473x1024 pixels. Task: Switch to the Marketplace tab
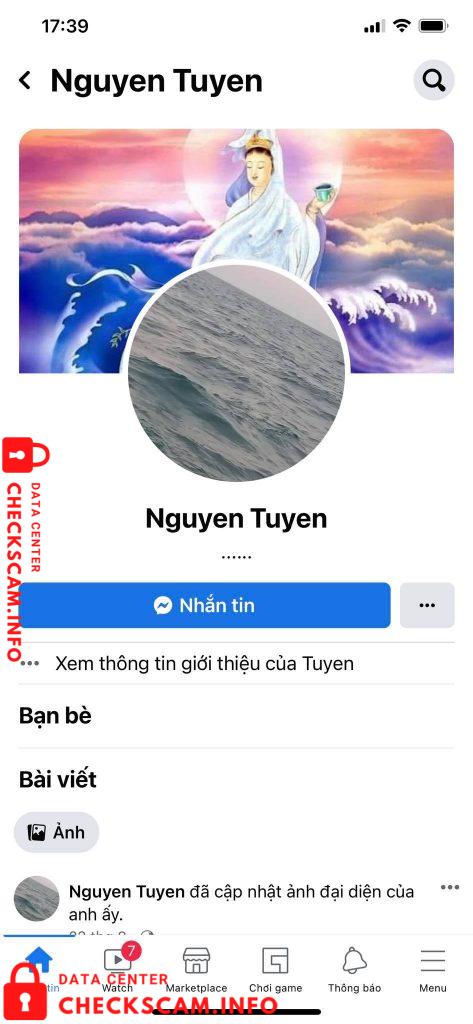196,970
